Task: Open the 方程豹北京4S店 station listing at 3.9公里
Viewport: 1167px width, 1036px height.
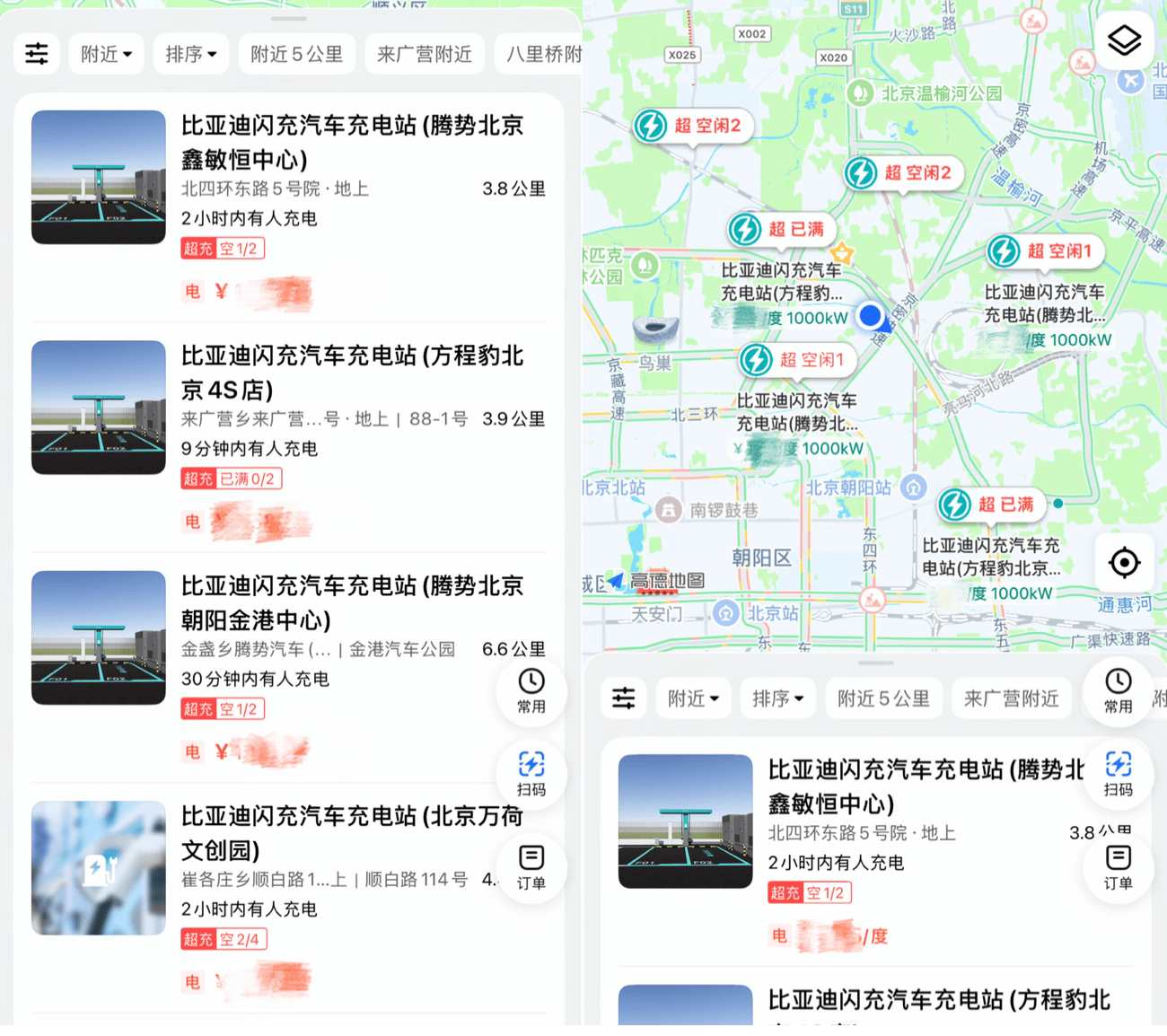Action: tap(288, 437)
